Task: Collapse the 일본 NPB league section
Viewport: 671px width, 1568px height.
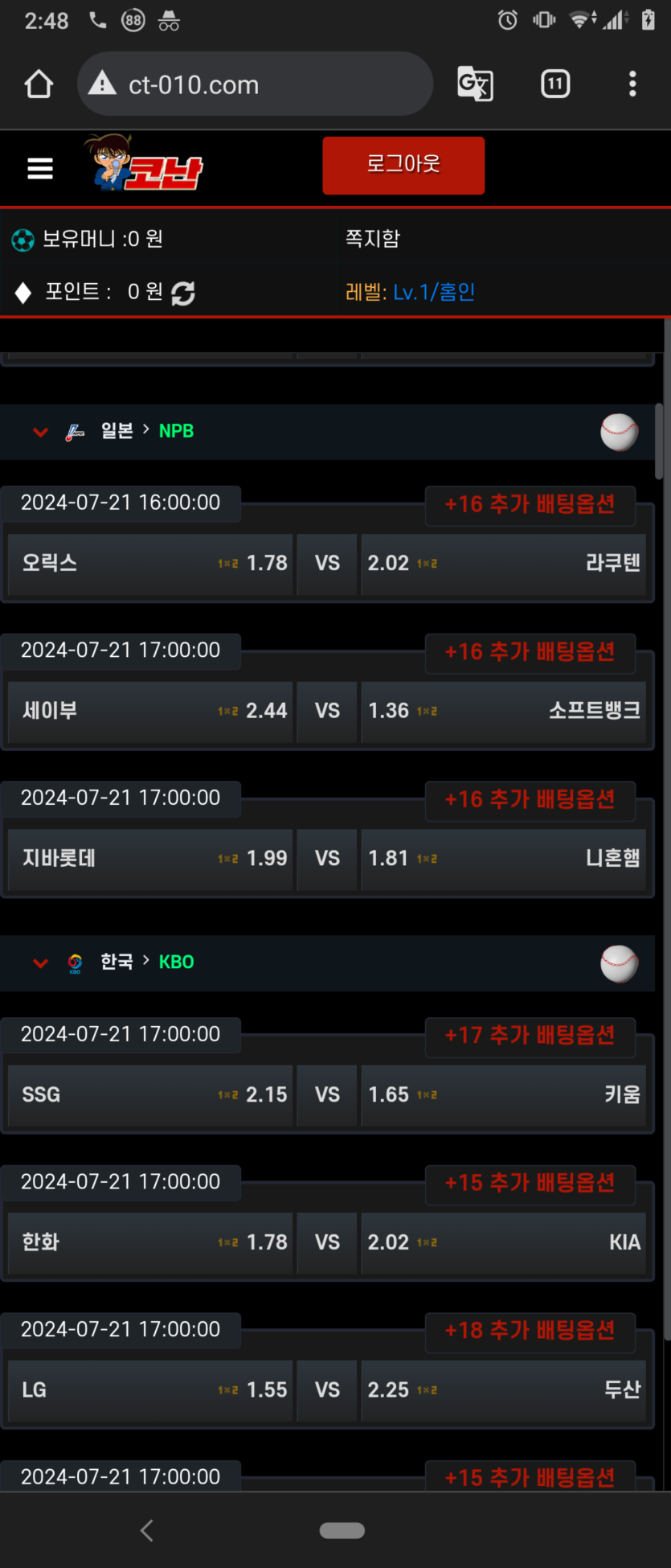Action: 40,432
